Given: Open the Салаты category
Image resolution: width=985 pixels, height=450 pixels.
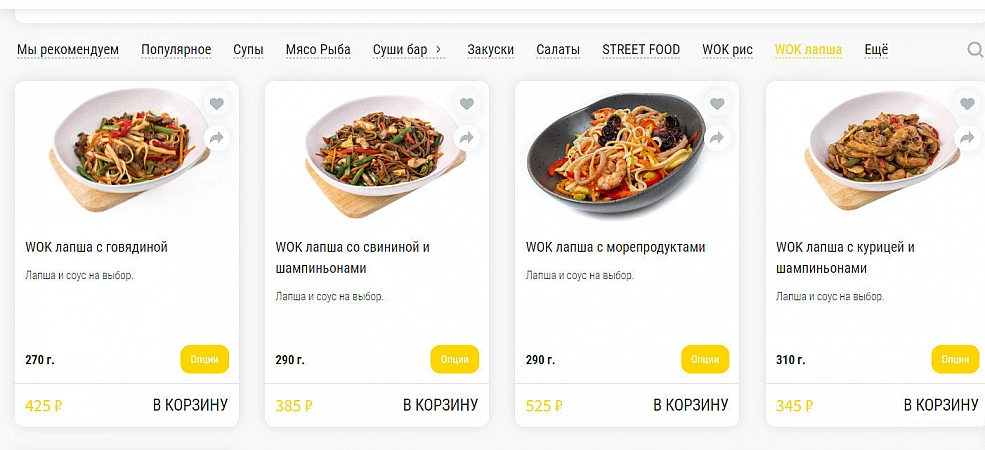Looking at the screenshot, I should [558, 50].
